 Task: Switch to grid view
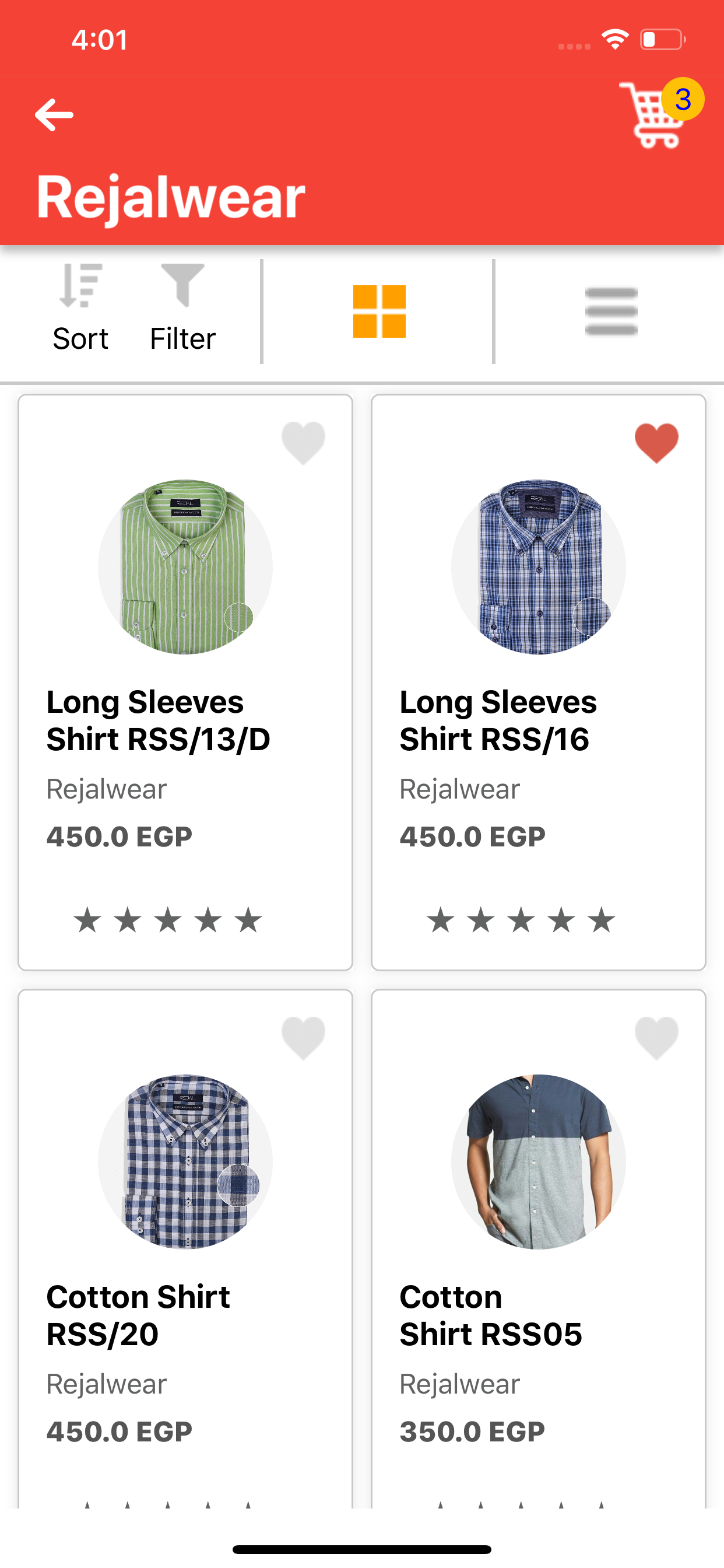pyautogui.click(x=379, y=311)
